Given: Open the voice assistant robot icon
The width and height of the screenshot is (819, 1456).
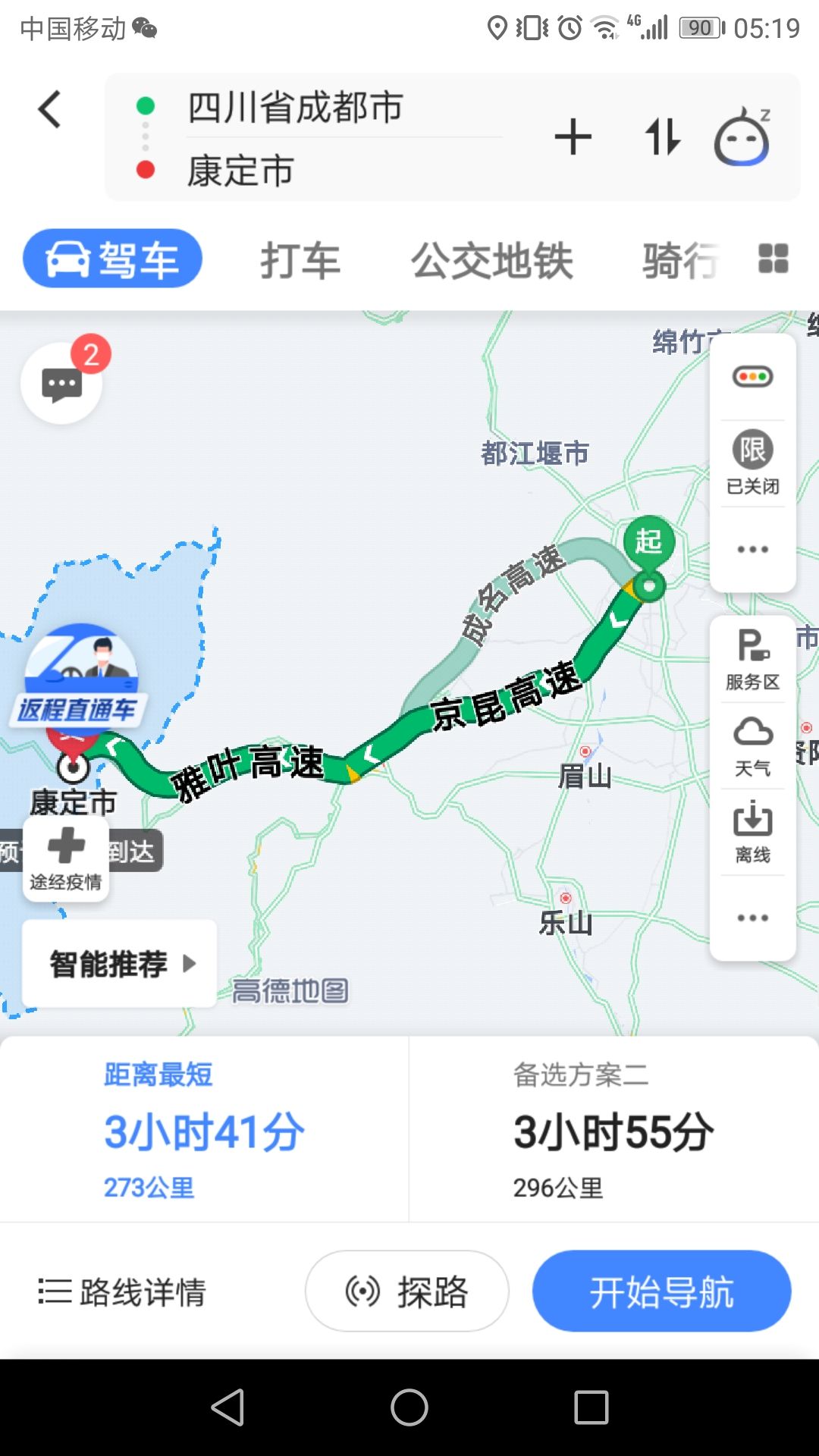Looking at the screenshot, I should (742, 137).
